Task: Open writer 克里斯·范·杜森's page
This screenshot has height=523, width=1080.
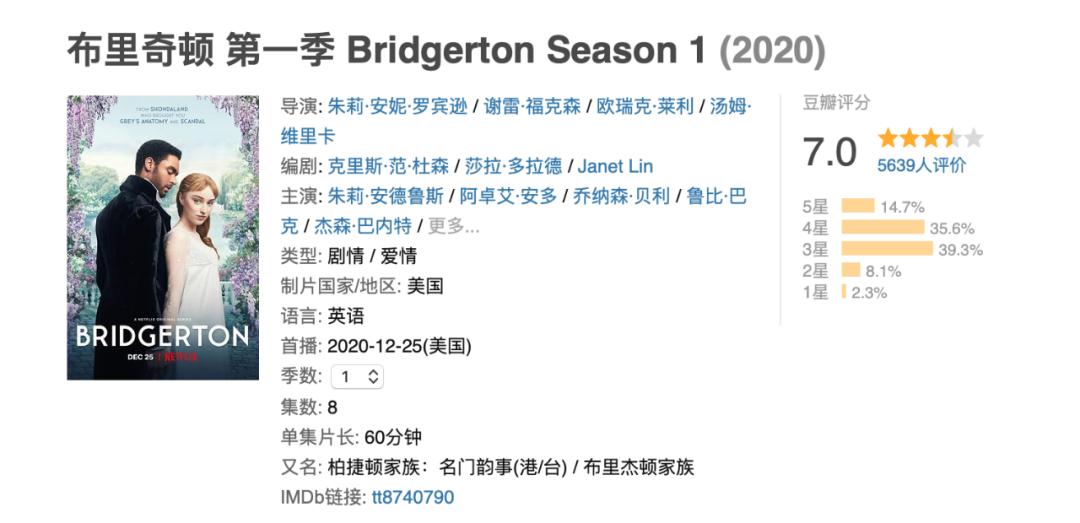Action: point(388,166)
